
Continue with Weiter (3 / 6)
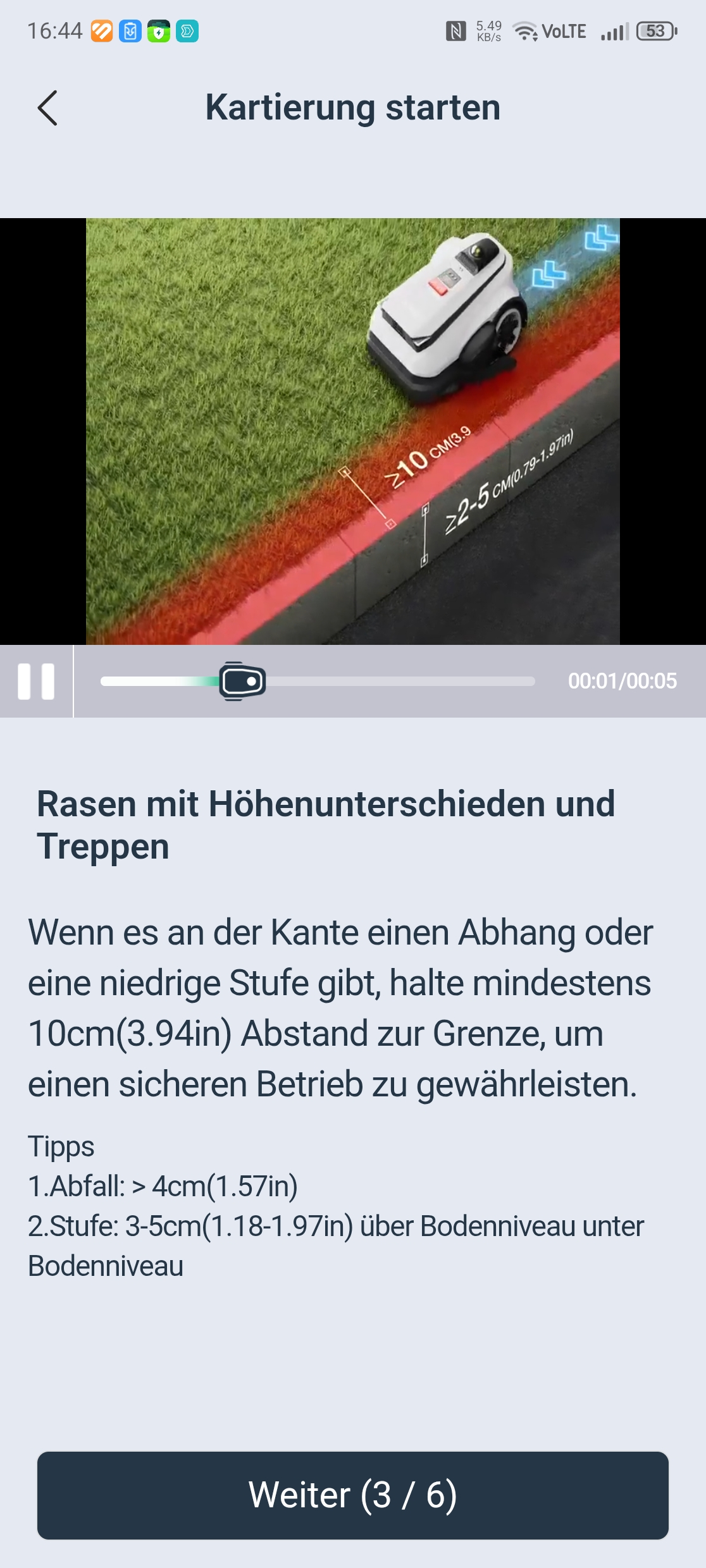(353, 1495)
